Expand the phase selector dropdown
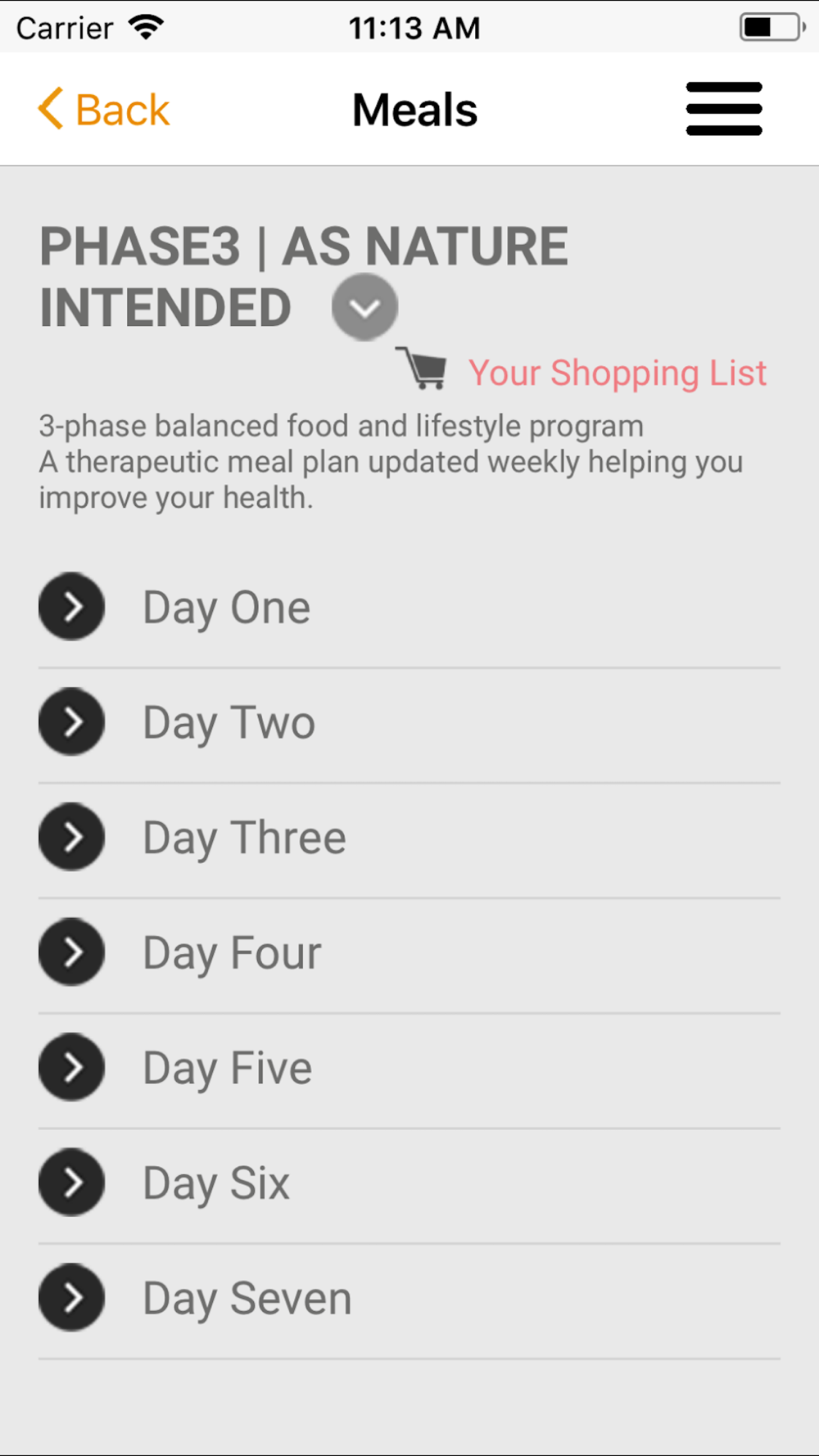The height and width of the screenshot is (1456, 819). click(364, 307)
